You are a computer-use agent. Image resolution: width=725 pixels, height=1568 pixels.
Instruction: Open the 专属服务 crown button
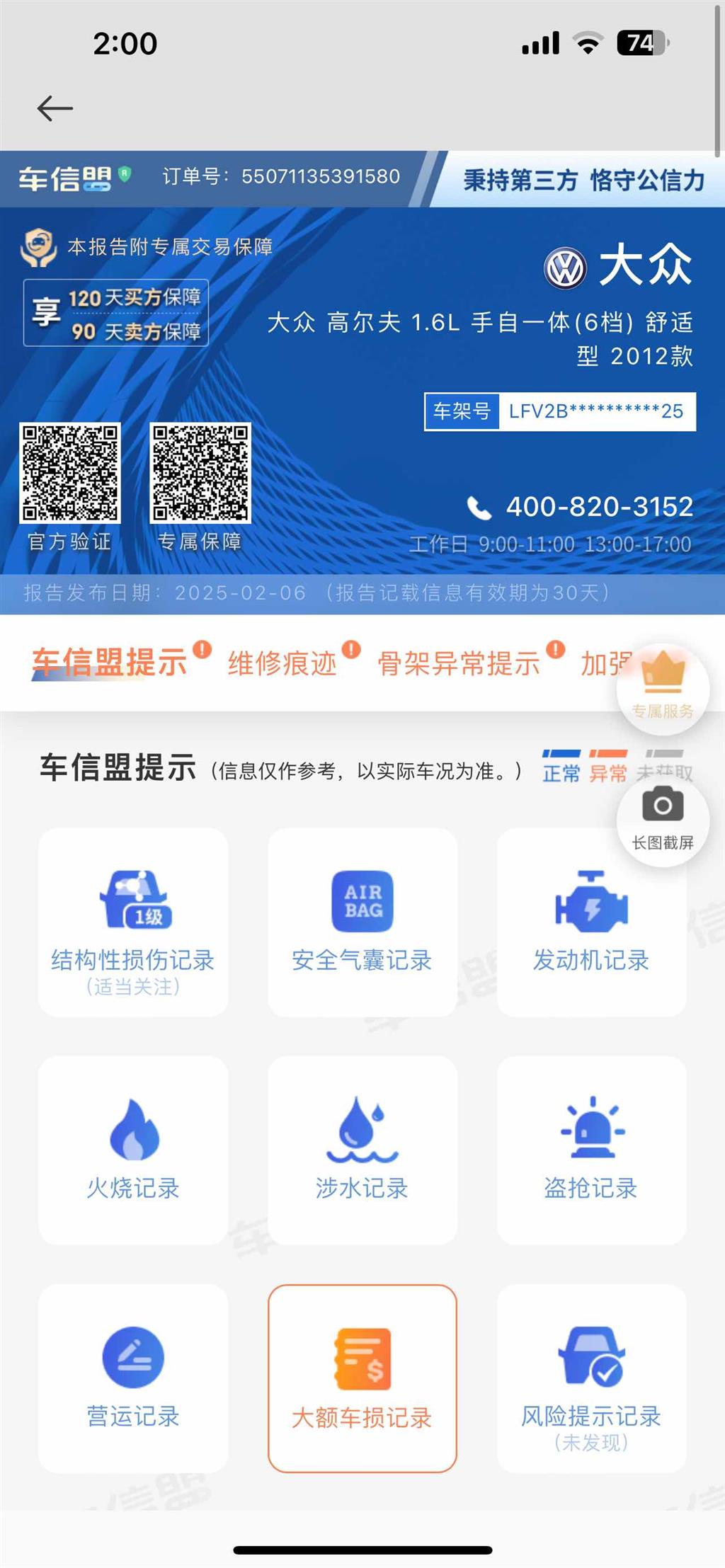663,688
